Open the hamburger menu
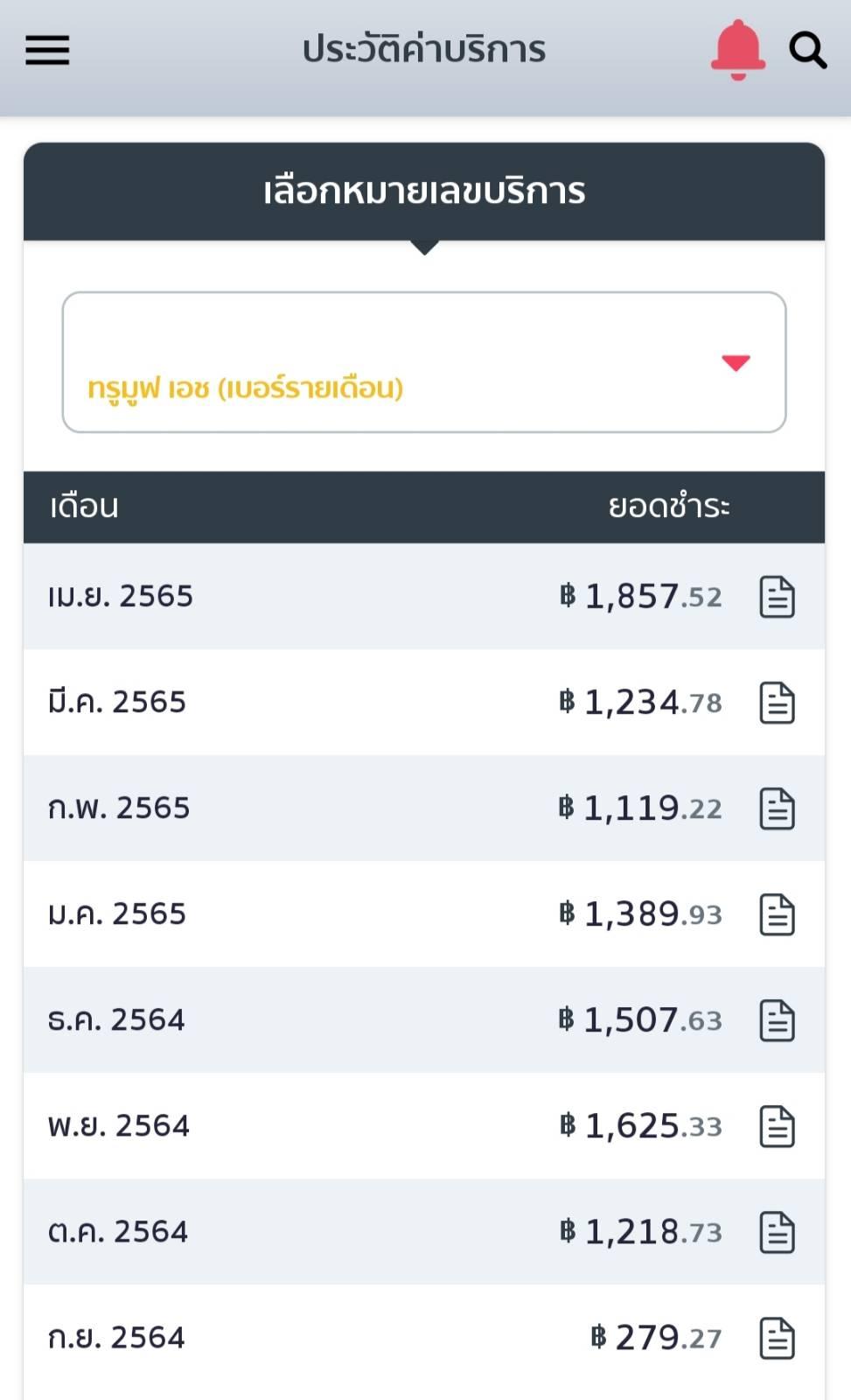 [x=47, y=51]
